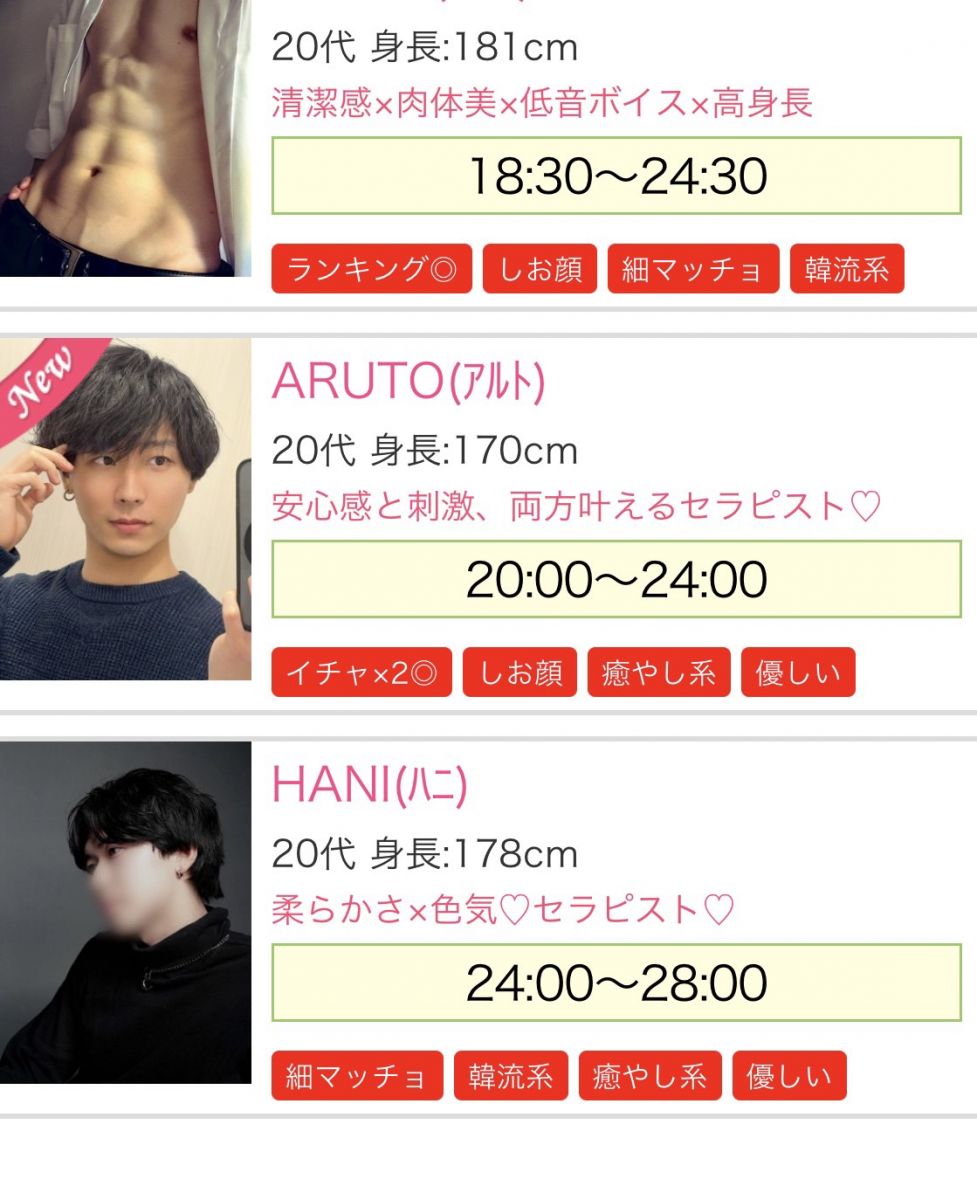
Task: Tap the 癒やし系 tag under ARUTO
Action: click(x=659, y=673)
